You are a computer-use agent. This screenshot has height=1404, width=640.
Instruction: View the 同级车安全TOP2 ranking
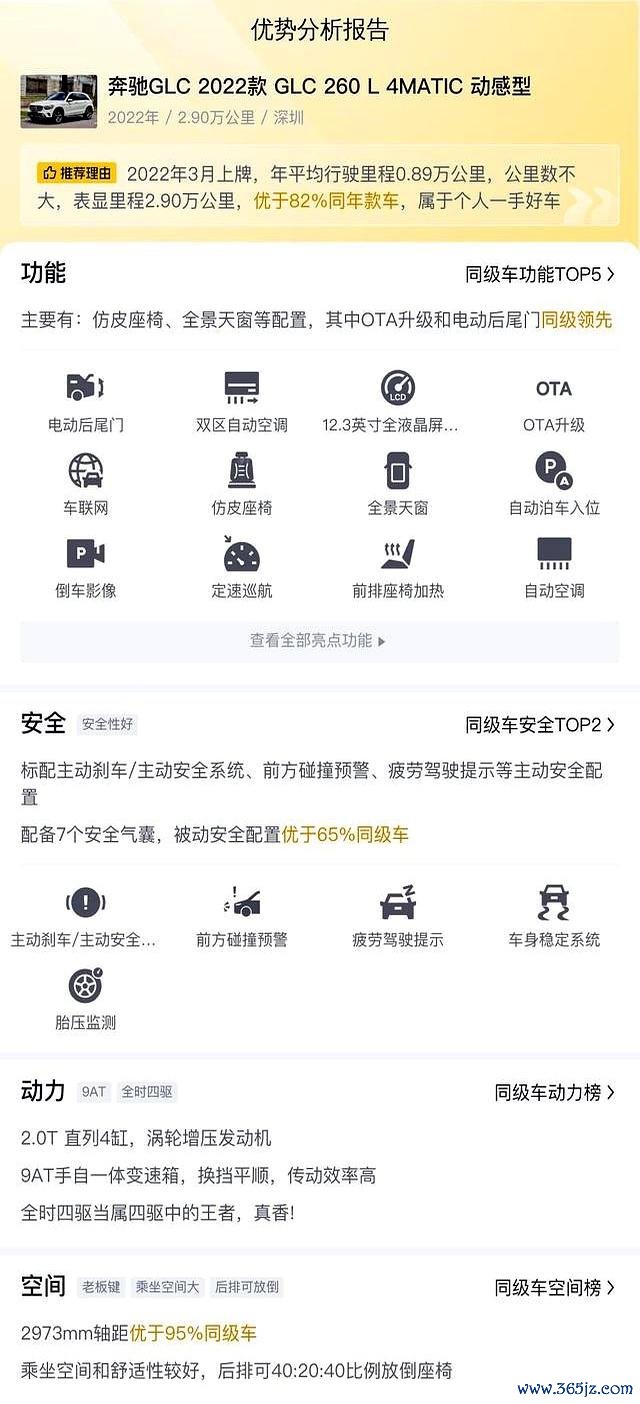coord(539,725)
